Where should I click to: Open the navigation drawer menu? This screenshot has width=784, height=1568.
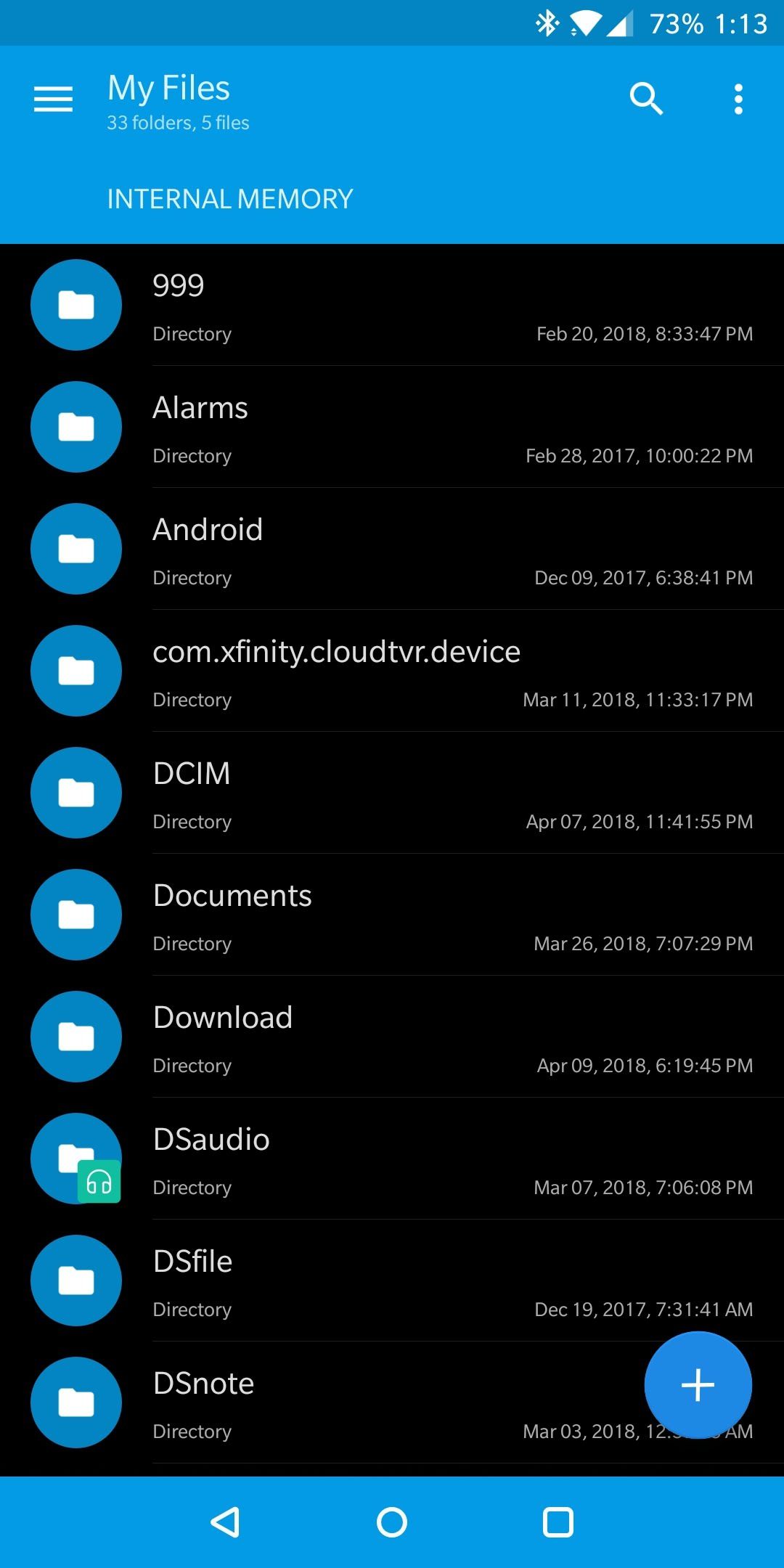pyautogui.click(x=52, y=99)
